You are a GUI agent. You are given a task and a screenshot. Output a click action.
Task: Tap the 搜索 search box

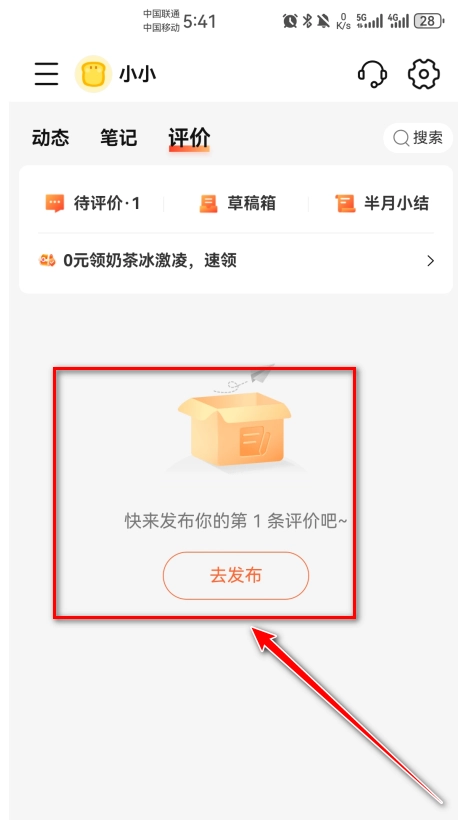point(418,138)
